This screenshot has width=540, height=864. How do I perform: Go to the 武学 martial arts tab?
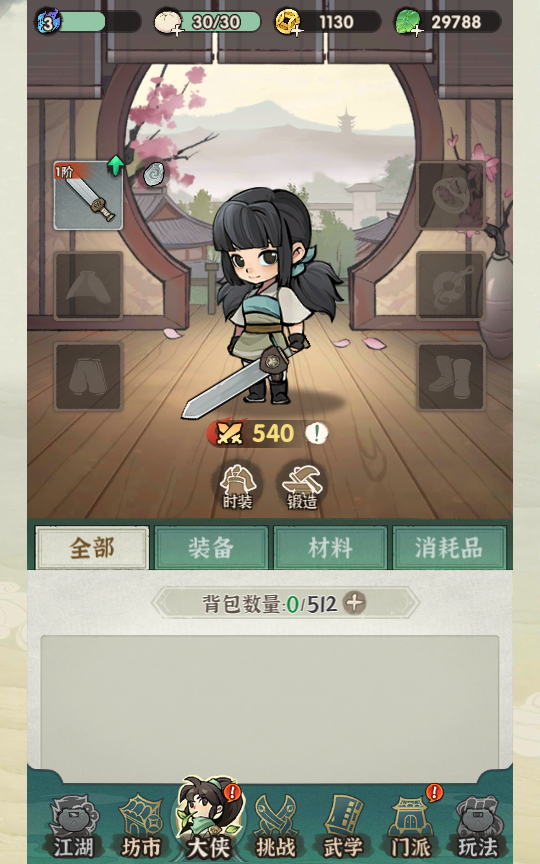(x=343, y=827)
